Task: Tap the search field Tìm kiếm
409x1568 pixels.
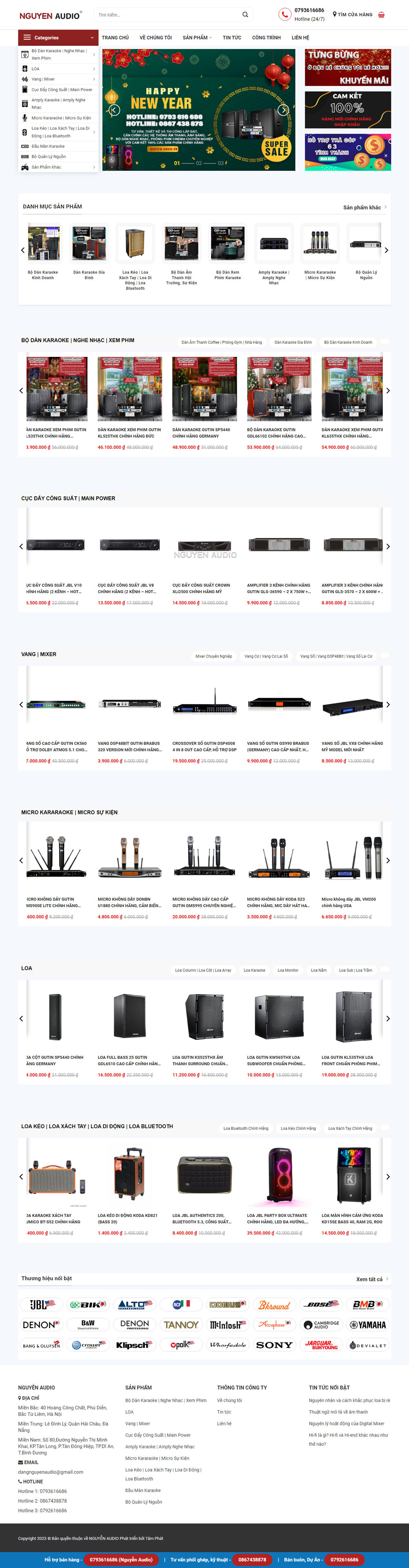Action: [167, 15]
